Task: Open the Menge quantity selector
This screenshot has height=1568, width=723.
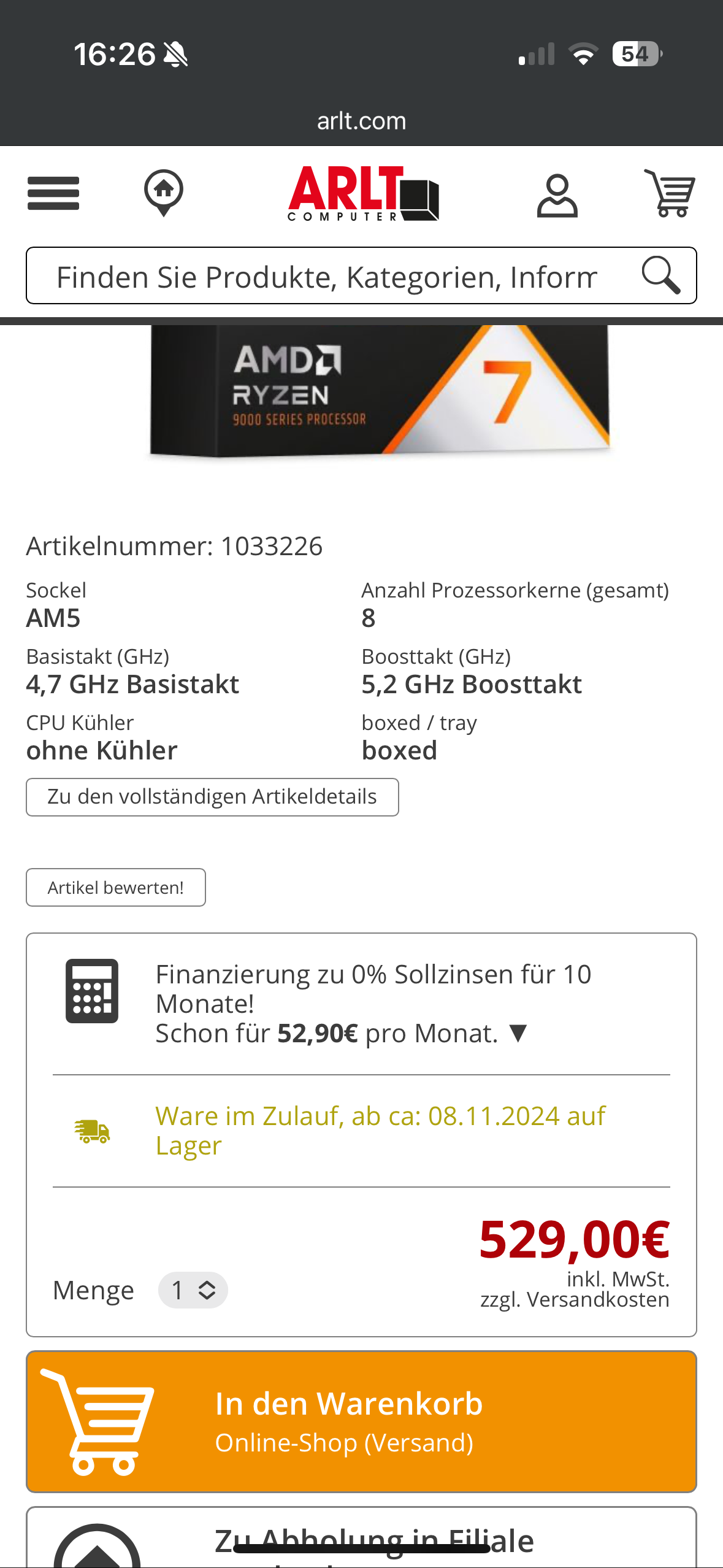Action: point(193,1290)
